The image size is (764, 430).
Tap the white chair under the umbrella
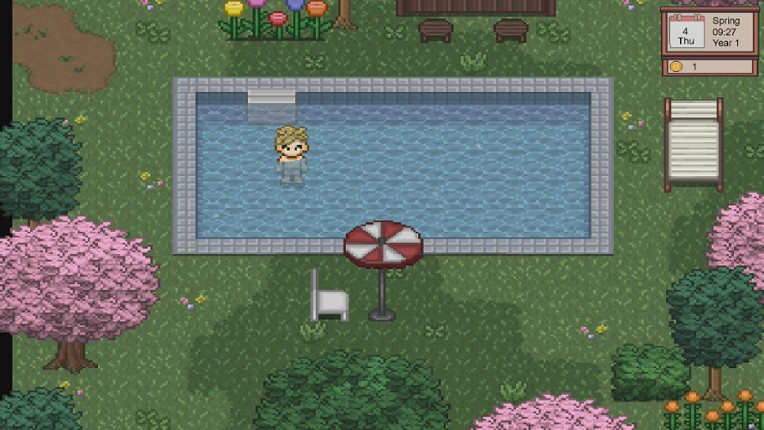coord(328,297)
